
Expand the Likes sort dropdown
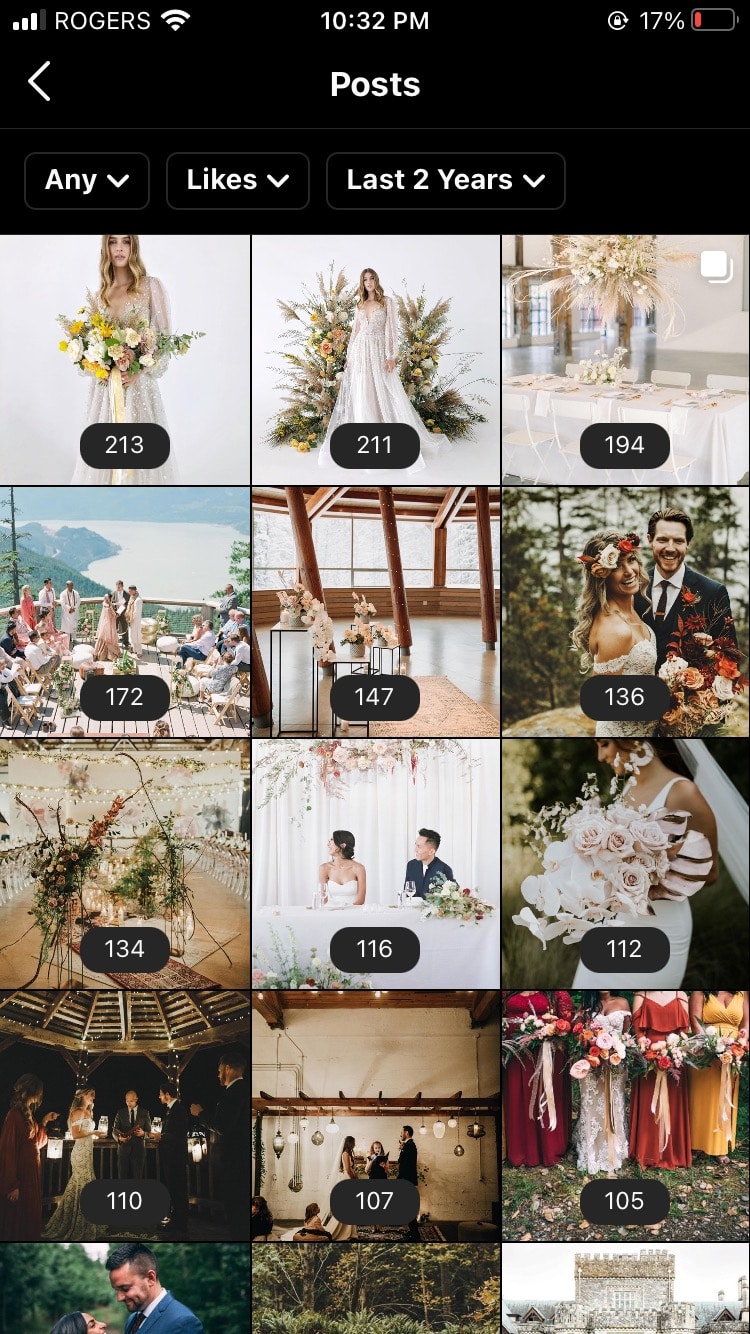(x=238, y=180)
